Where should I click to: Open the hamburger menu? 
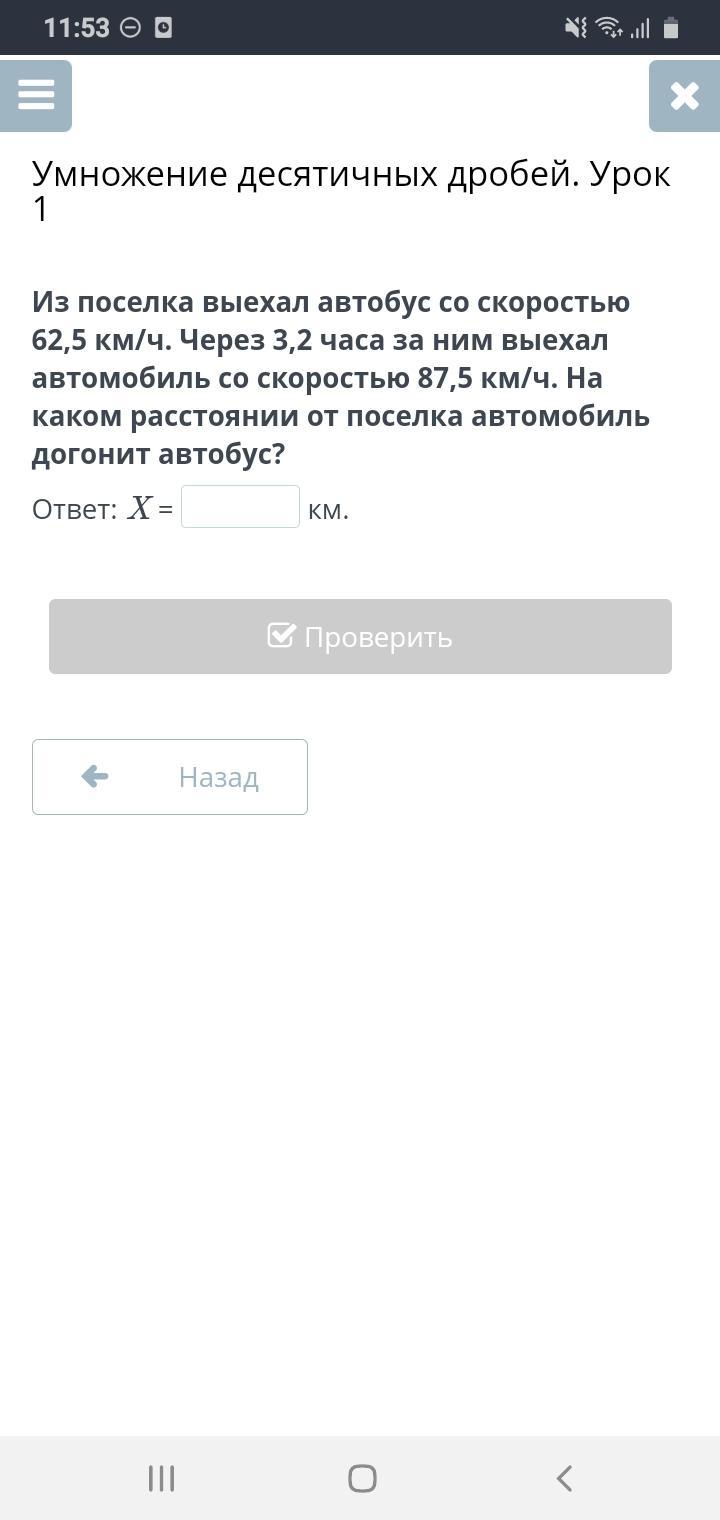pyautogui.click(x=36, y=96)
